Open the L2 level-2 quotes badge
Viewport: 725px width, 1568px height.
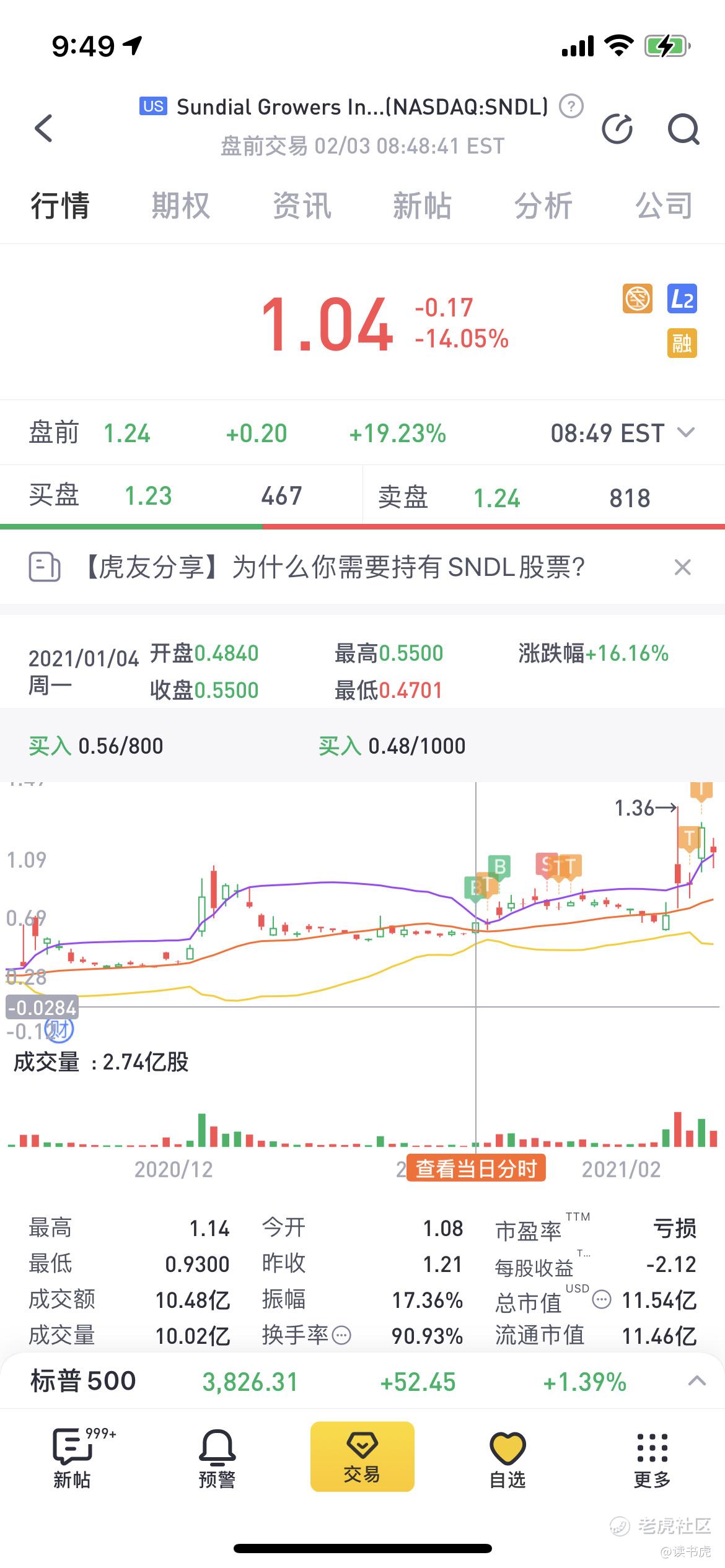[x=682, y=299]
